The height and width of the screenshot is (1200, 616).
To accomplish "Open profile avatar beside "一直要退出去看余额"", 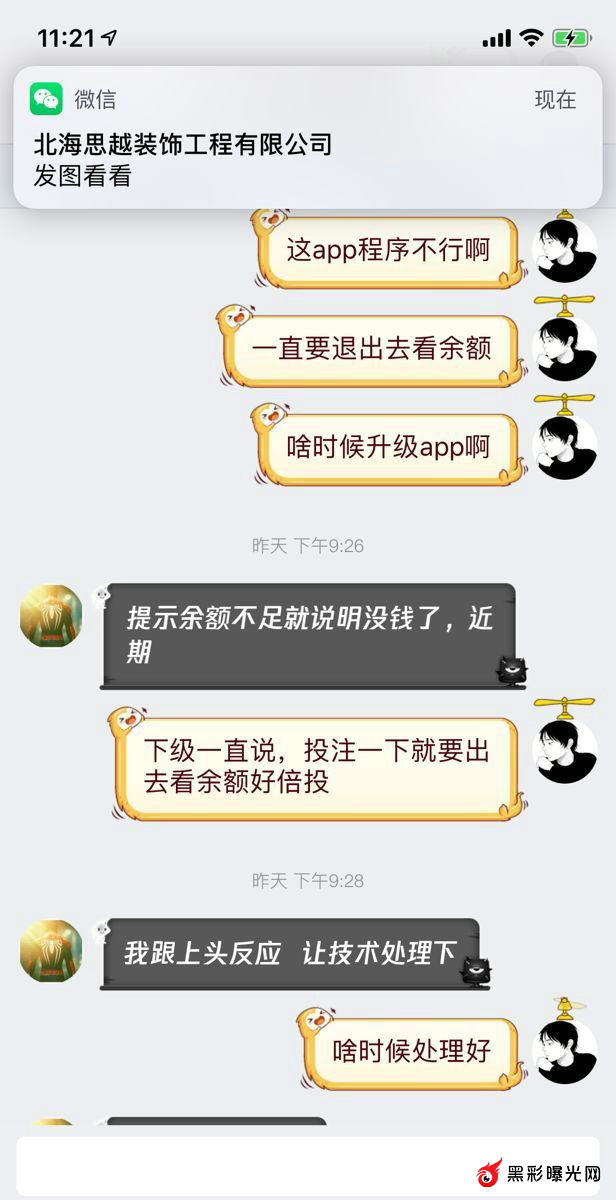I will click(566, 348).
